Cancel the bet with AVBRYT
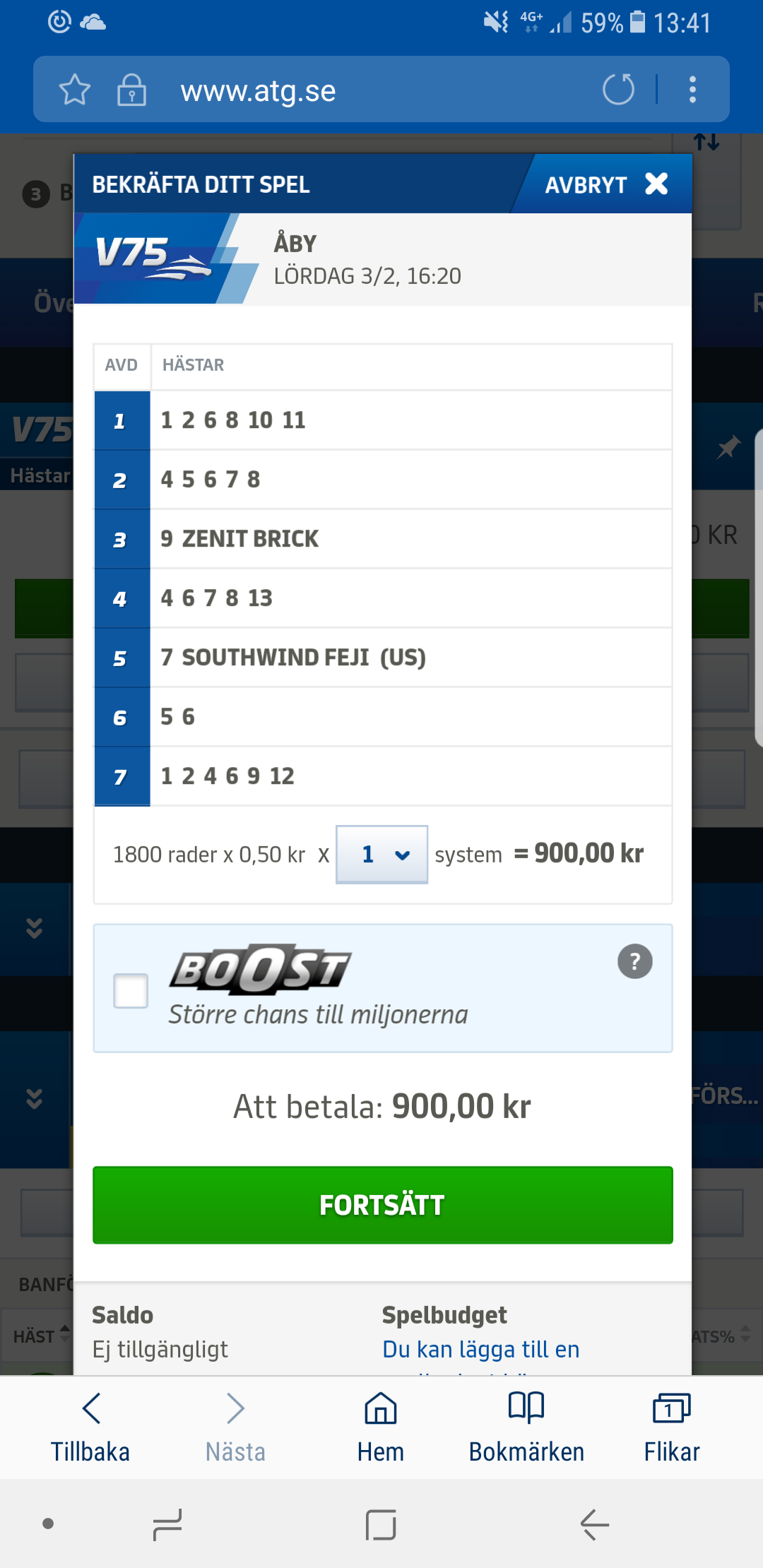This screenshot has width=763, height=1568. [x=606, y=184]
